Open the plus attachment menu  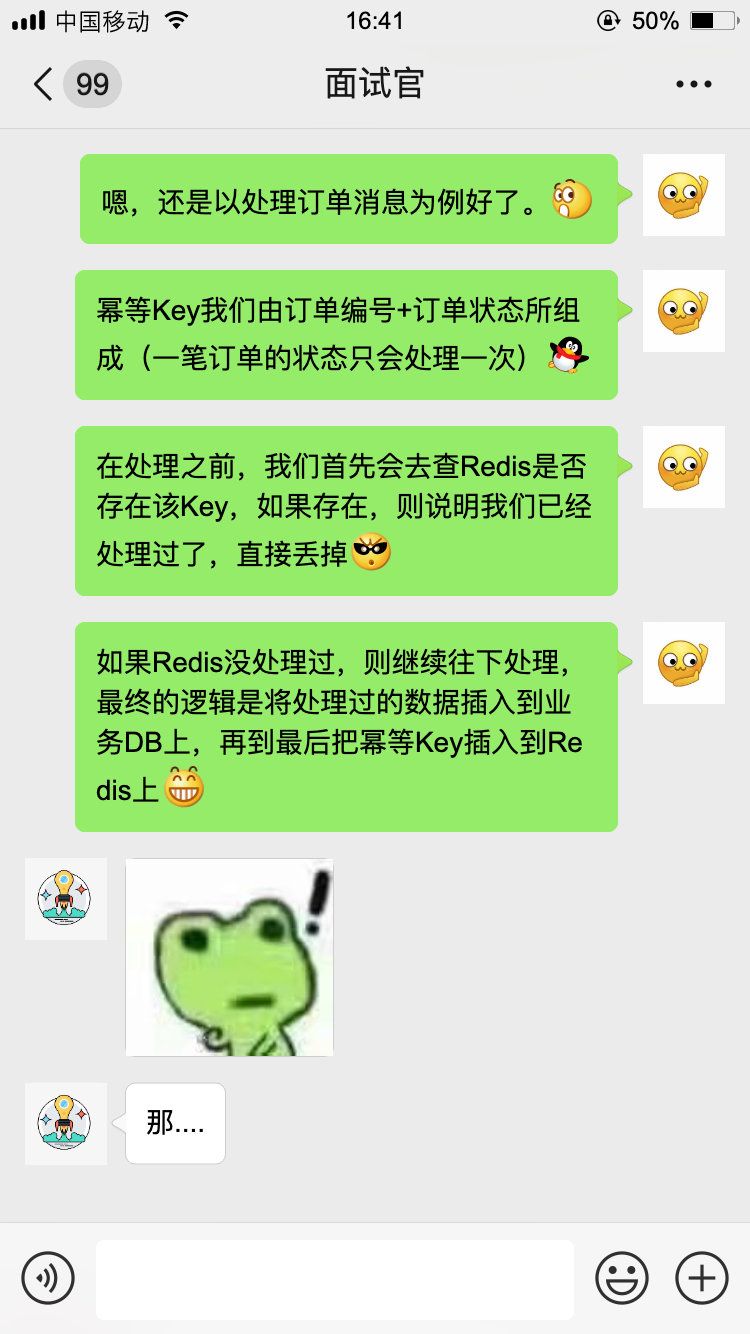(x=702, y=1278)
